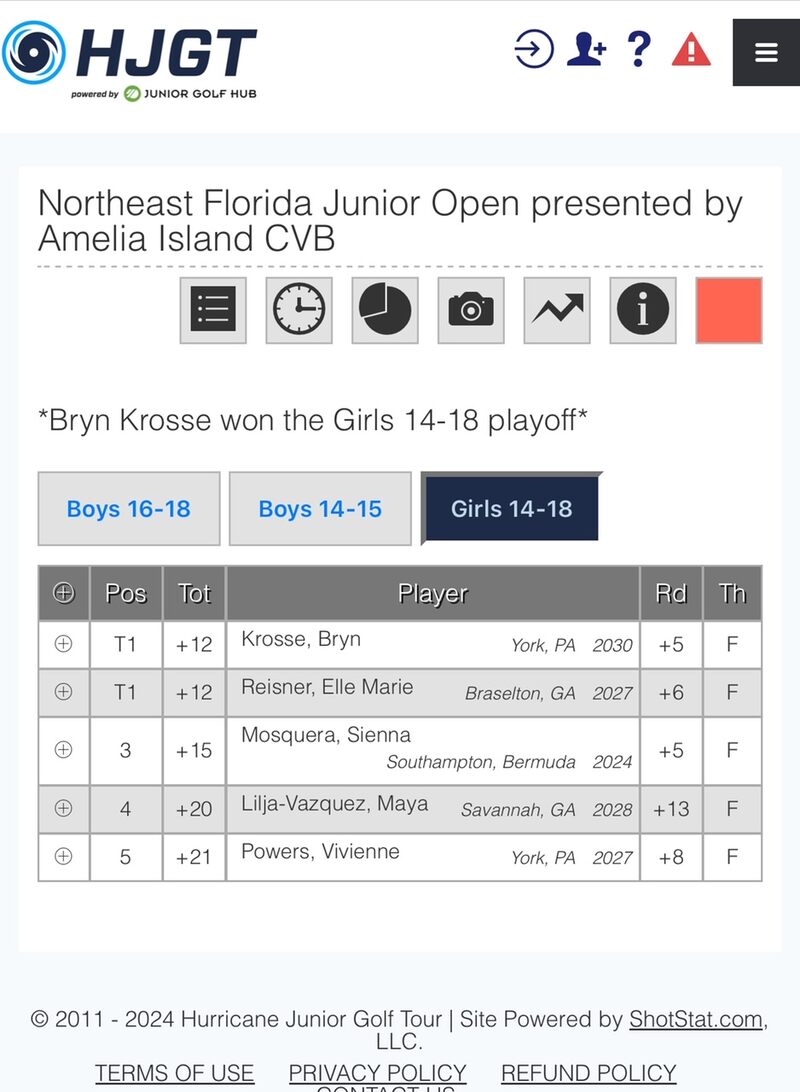This screenshot has width=800, height=1092.
Task: Switch to the Boys 16-18 tab
Action: 129,509
